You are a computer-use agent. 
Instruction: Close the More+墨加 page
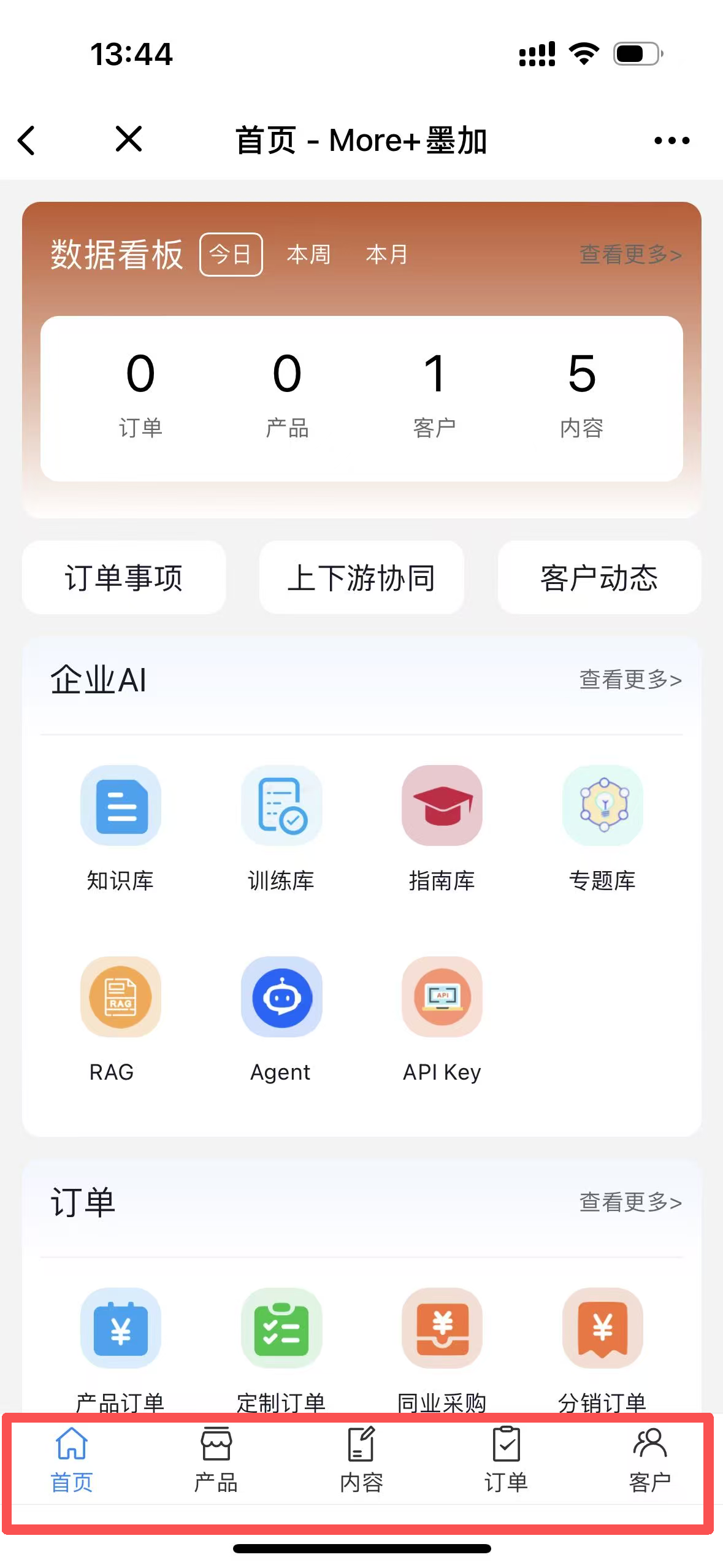(129, 139)
